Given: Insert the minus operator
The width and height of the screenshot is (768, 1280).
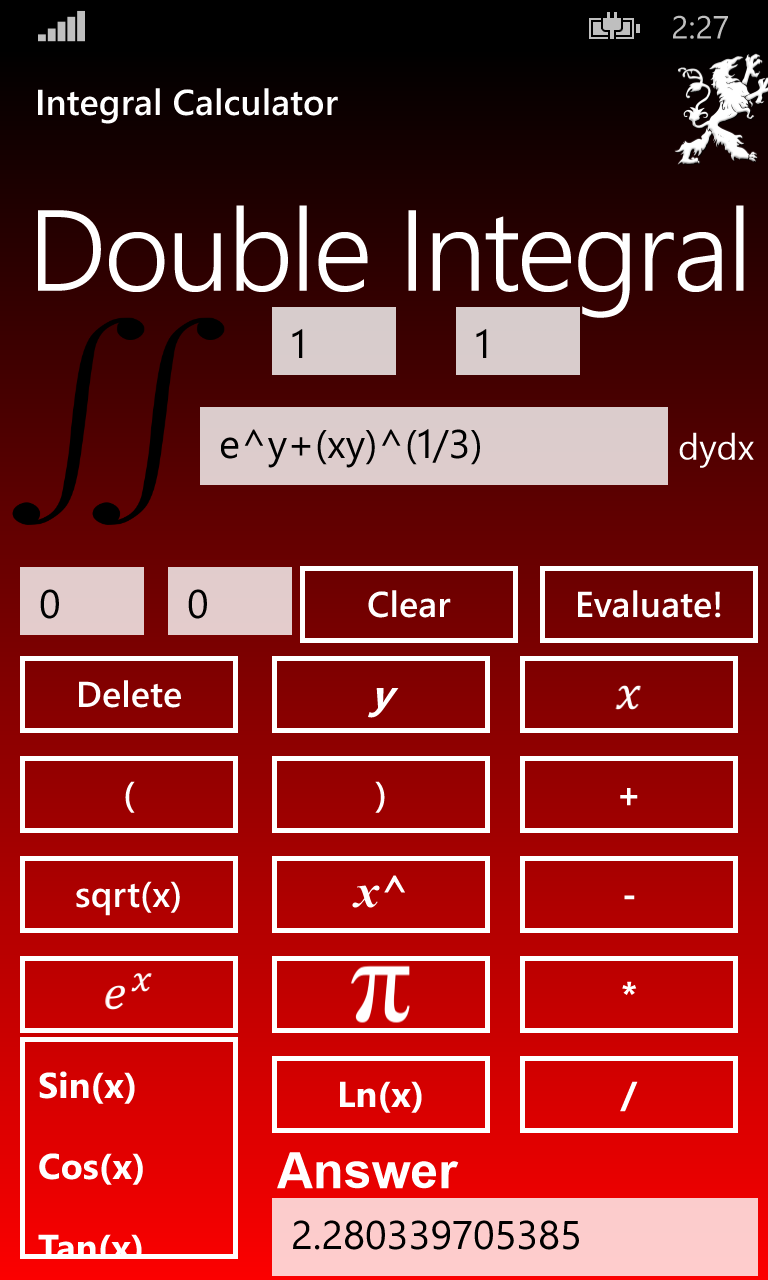Looking at the screenshot, I should coord(629,895).
